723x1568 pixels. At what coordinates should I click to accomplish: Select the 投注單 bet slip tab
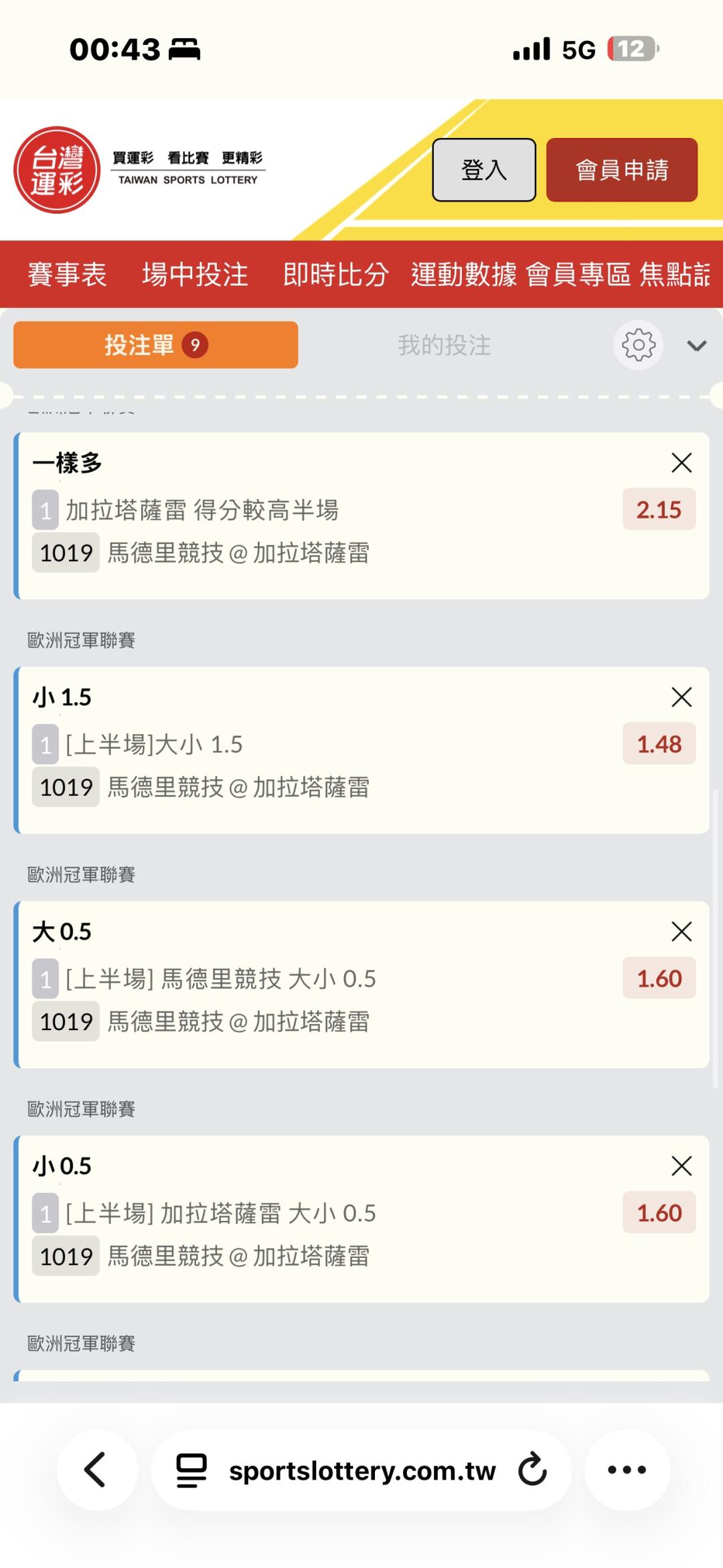click(155, 345)
